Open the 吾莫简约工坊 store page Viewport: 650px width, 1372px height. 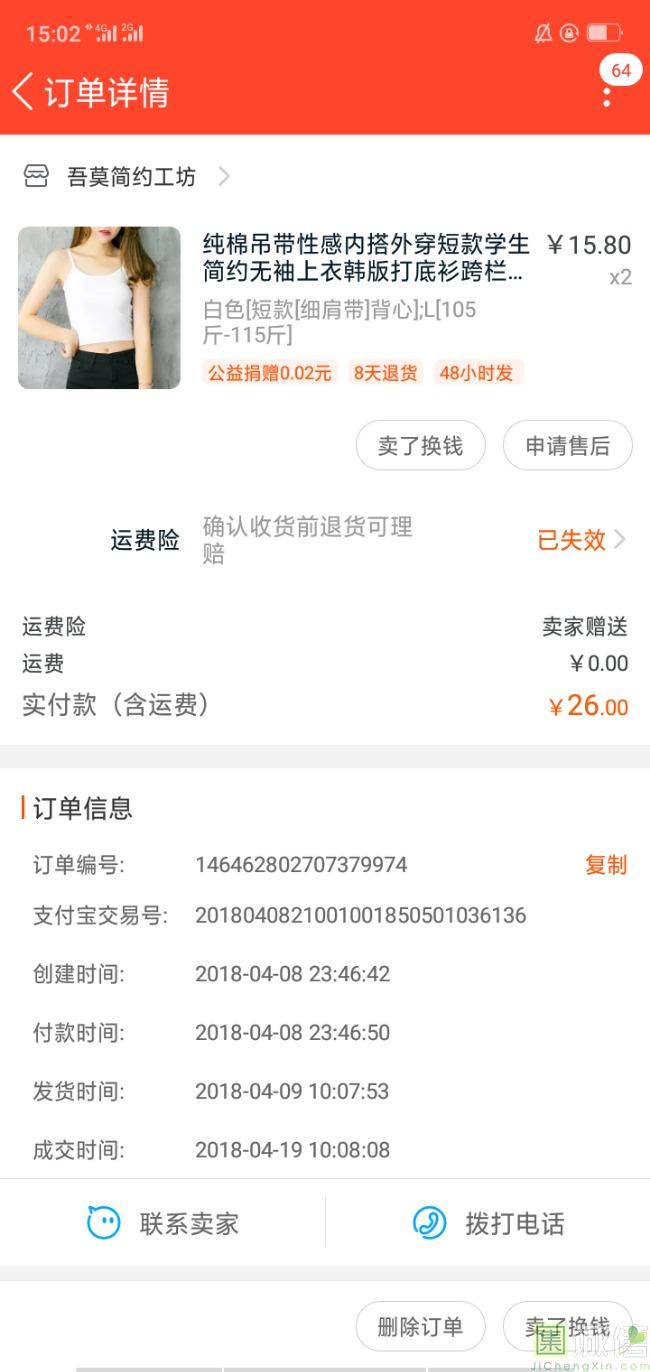click(x=130, y=177)
